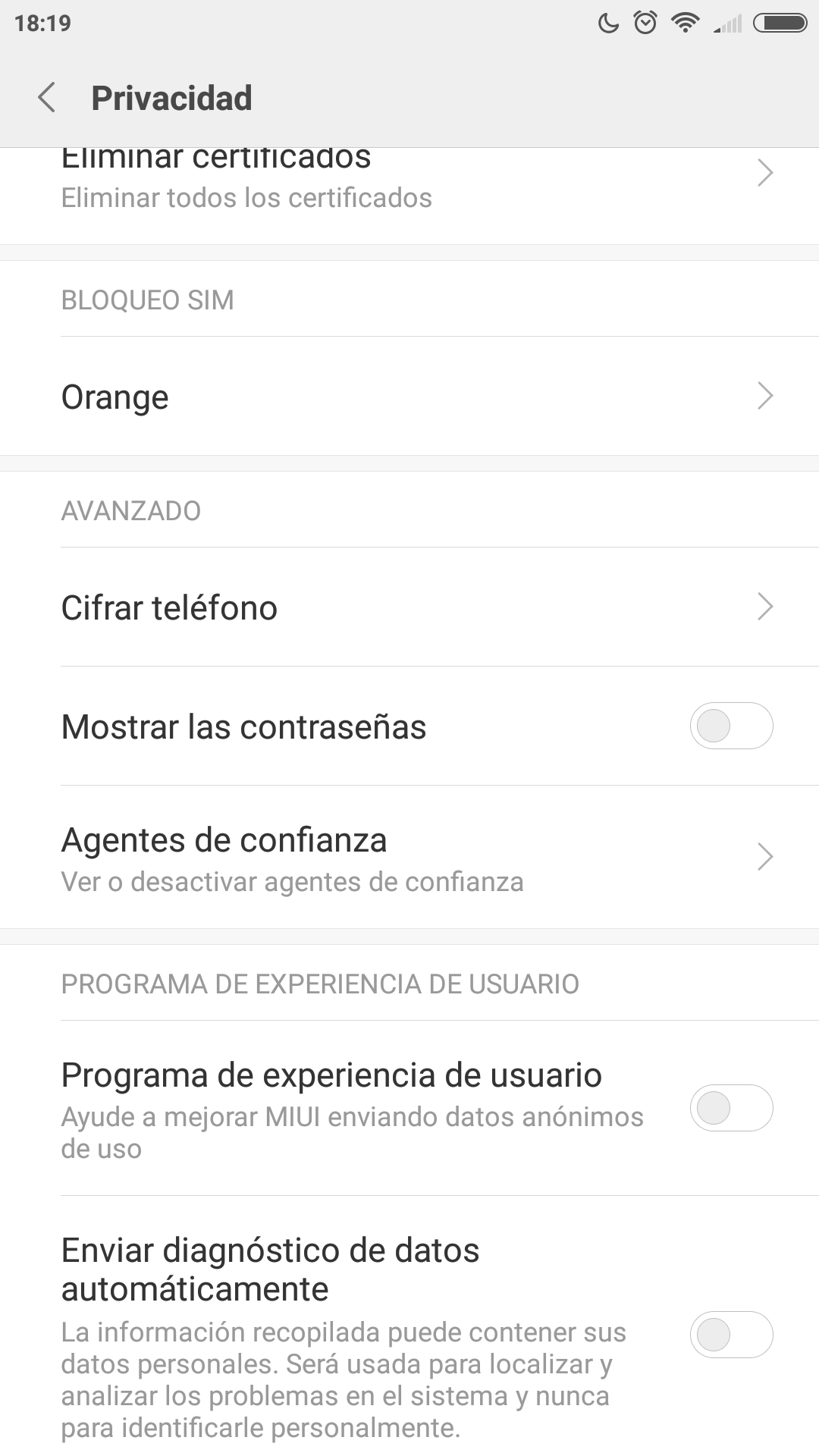
Task: Turn on Enviar diagnóstico de datos automáticamente
Action: click(730, 1335)
